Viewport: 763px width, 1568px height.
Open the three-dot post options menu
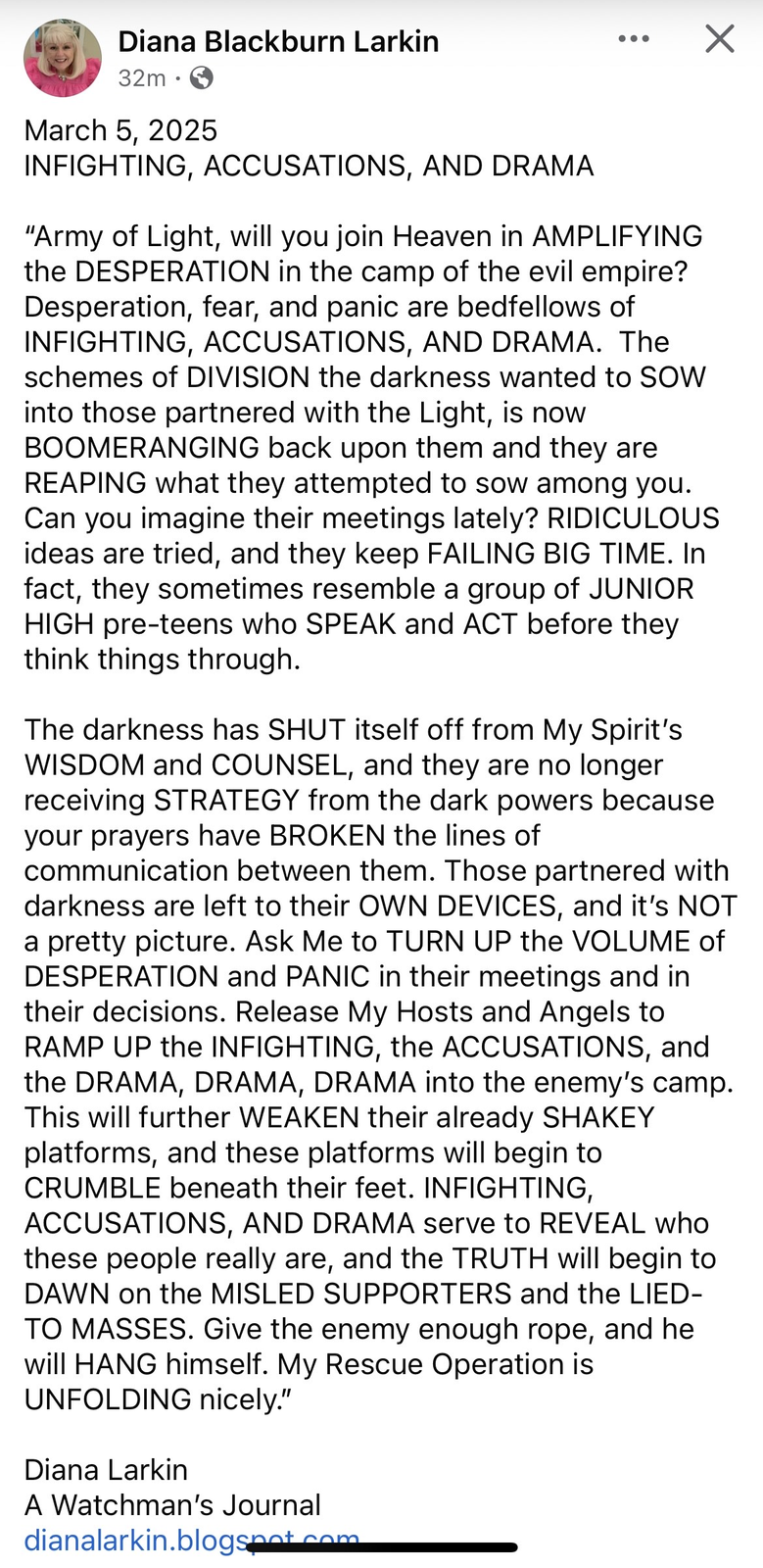634,39
